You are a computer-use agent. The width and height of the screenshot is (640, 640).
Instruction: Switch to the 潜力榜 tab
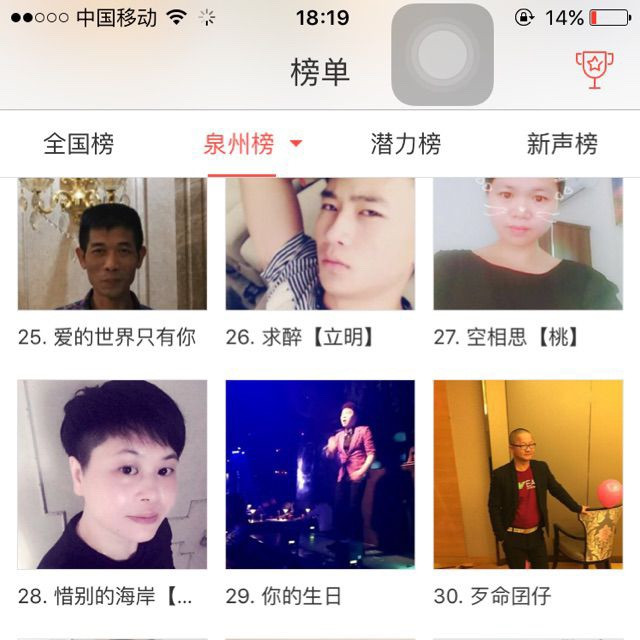405,144
